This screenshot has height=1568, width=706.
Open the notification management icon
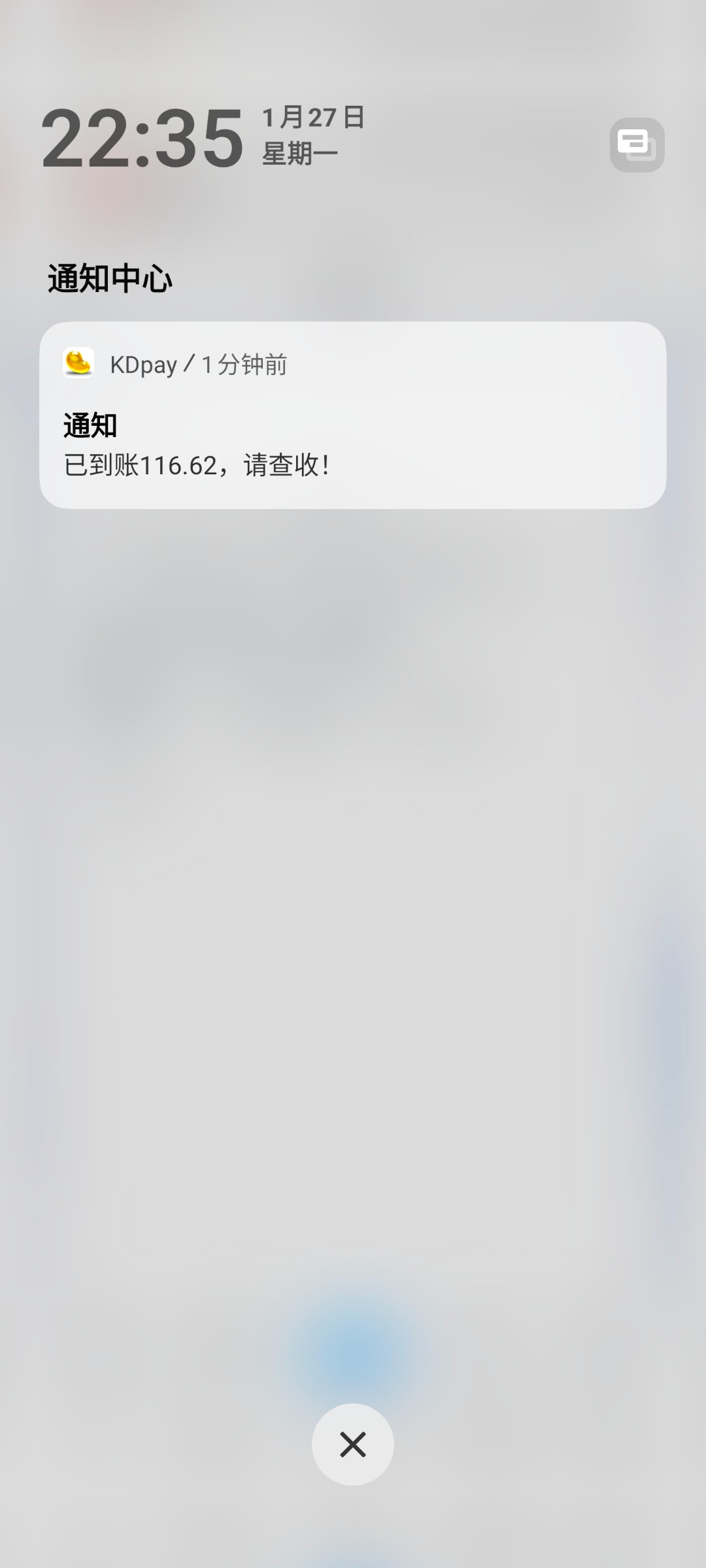tap(637, 144)
